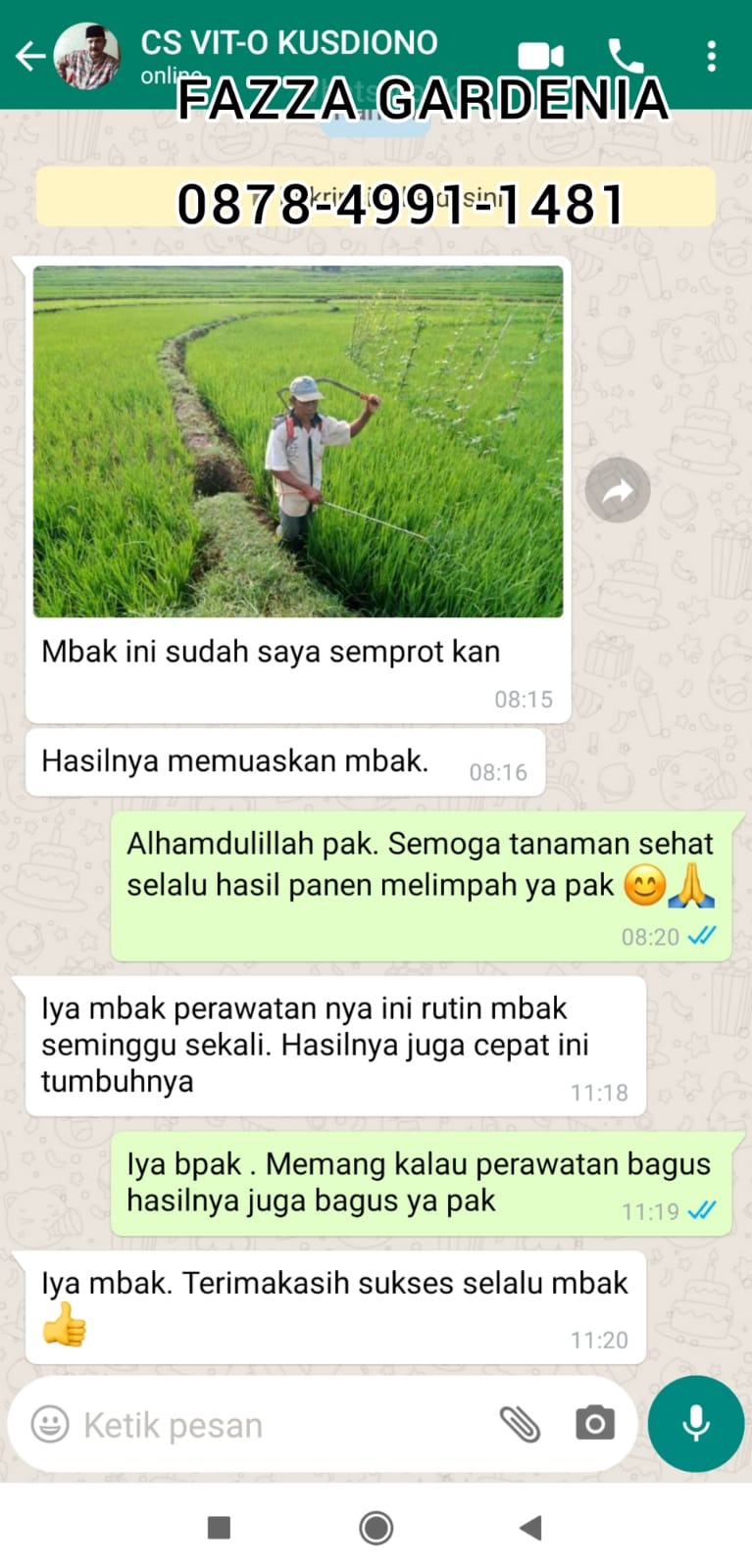
Task: Tap the voice message microphone button
Action: [696, 1423]
